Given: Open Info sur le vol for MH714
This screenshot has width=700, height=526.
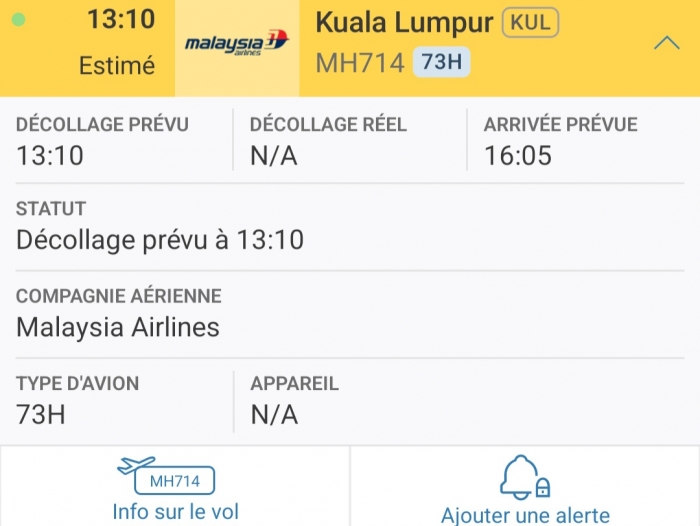Looking at the screenshot, I should (x=175, y=490).
